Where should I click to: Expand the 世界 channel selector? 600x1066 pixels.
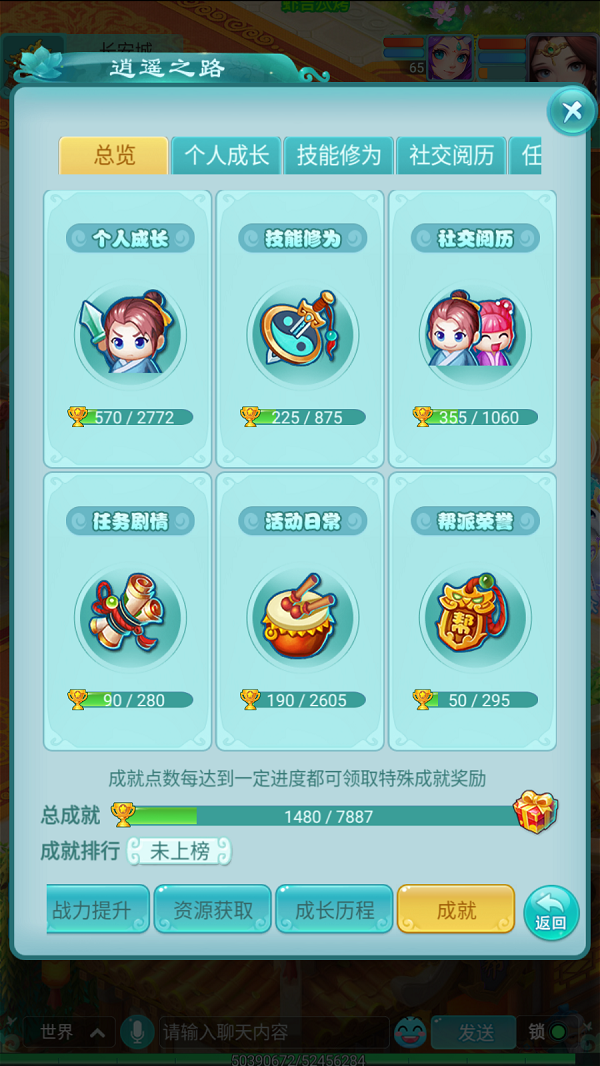coord(68,1032)
